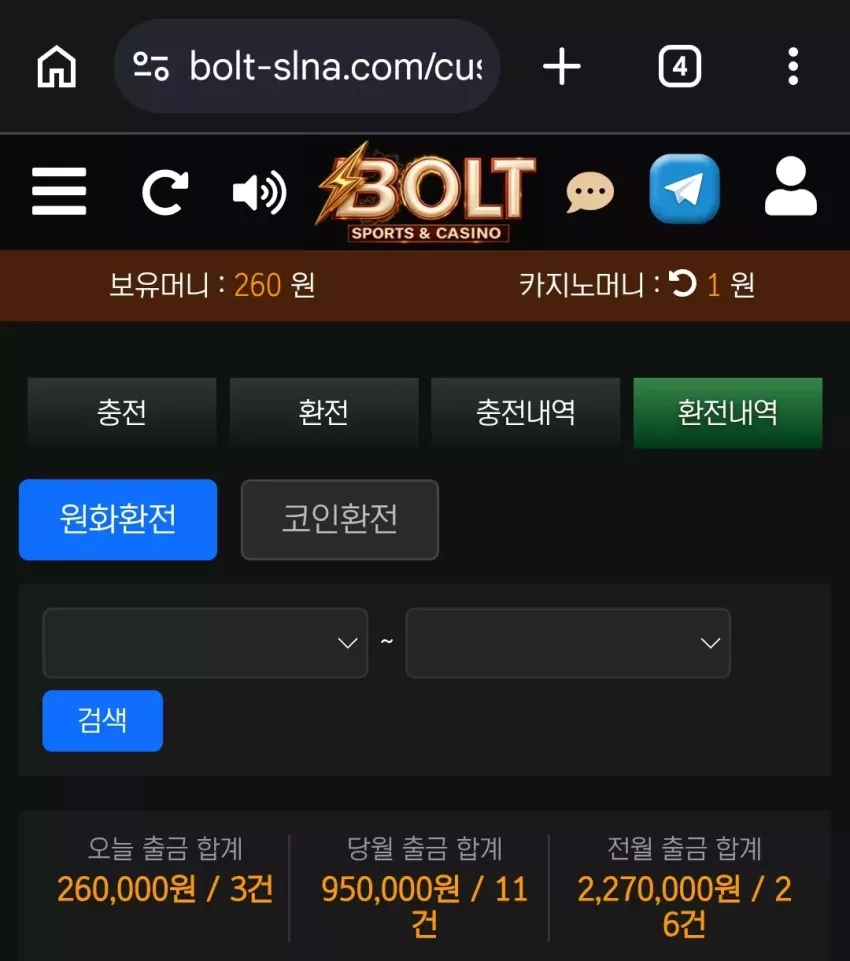Viewport: 850px width, 961px height.
Task: Tap the browser address bar
Action: click(307, 66)
